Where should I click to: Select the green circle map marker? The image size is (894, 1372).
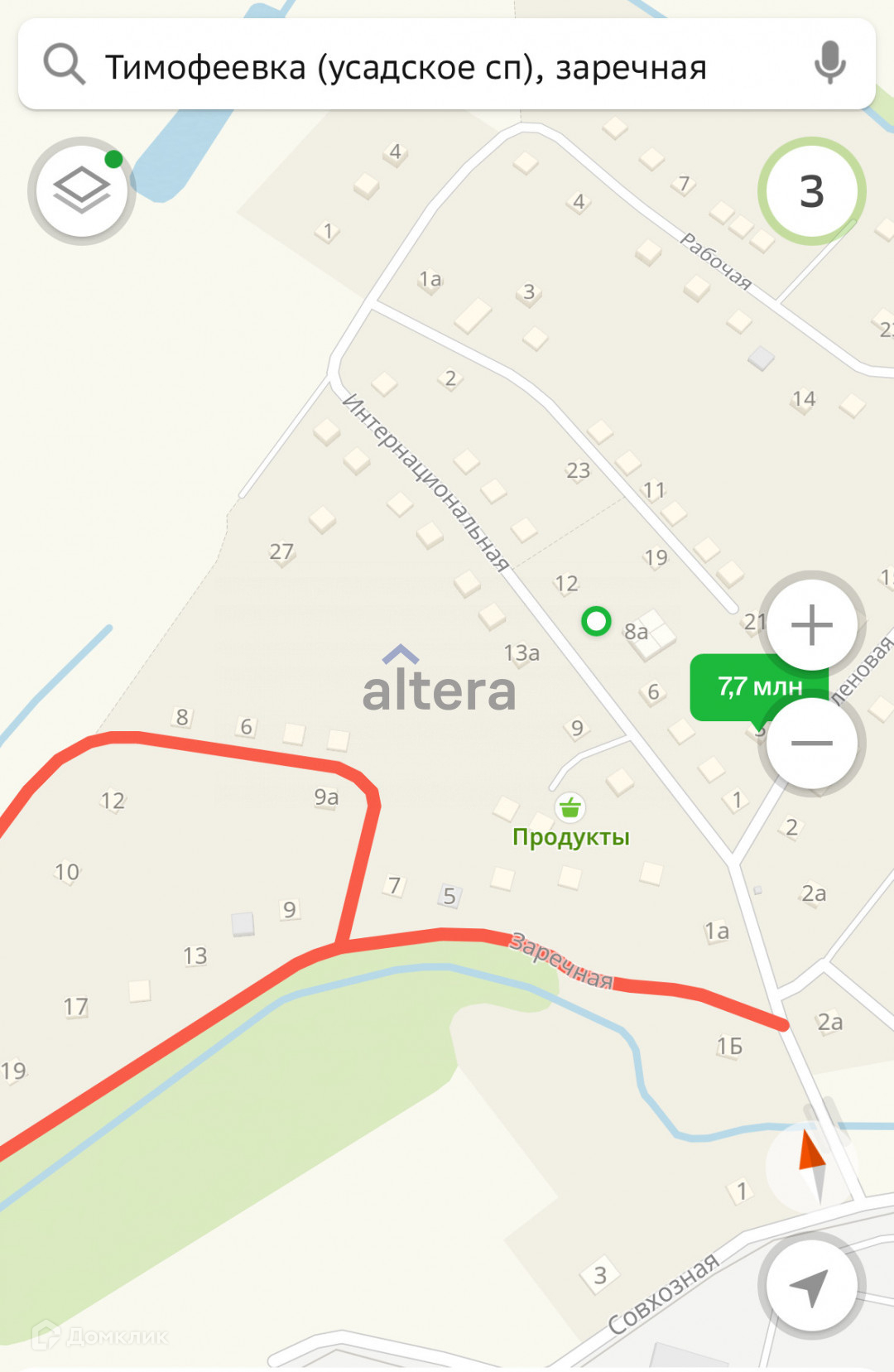596,620
